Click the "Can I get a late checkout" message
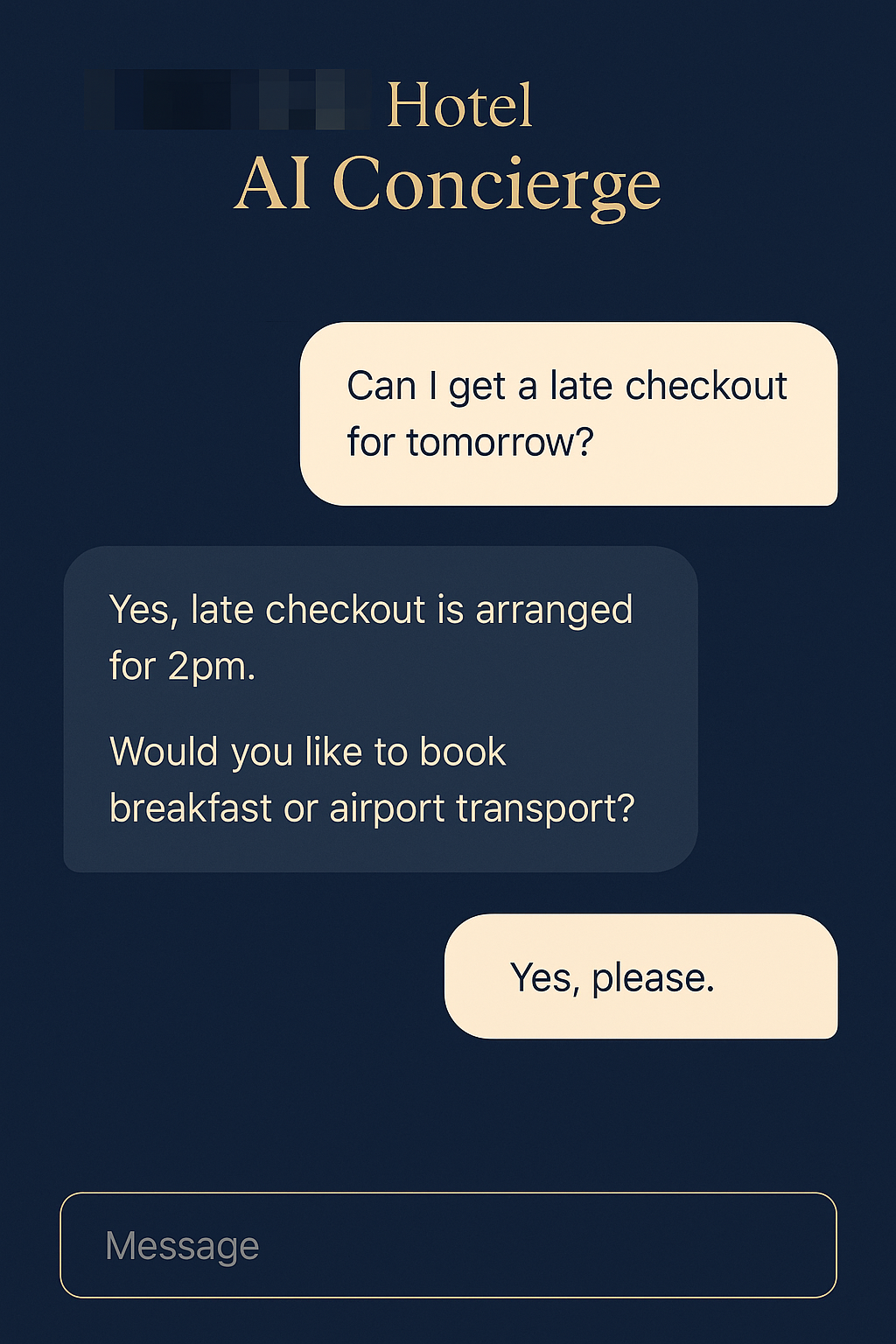 tap(567, 385)
